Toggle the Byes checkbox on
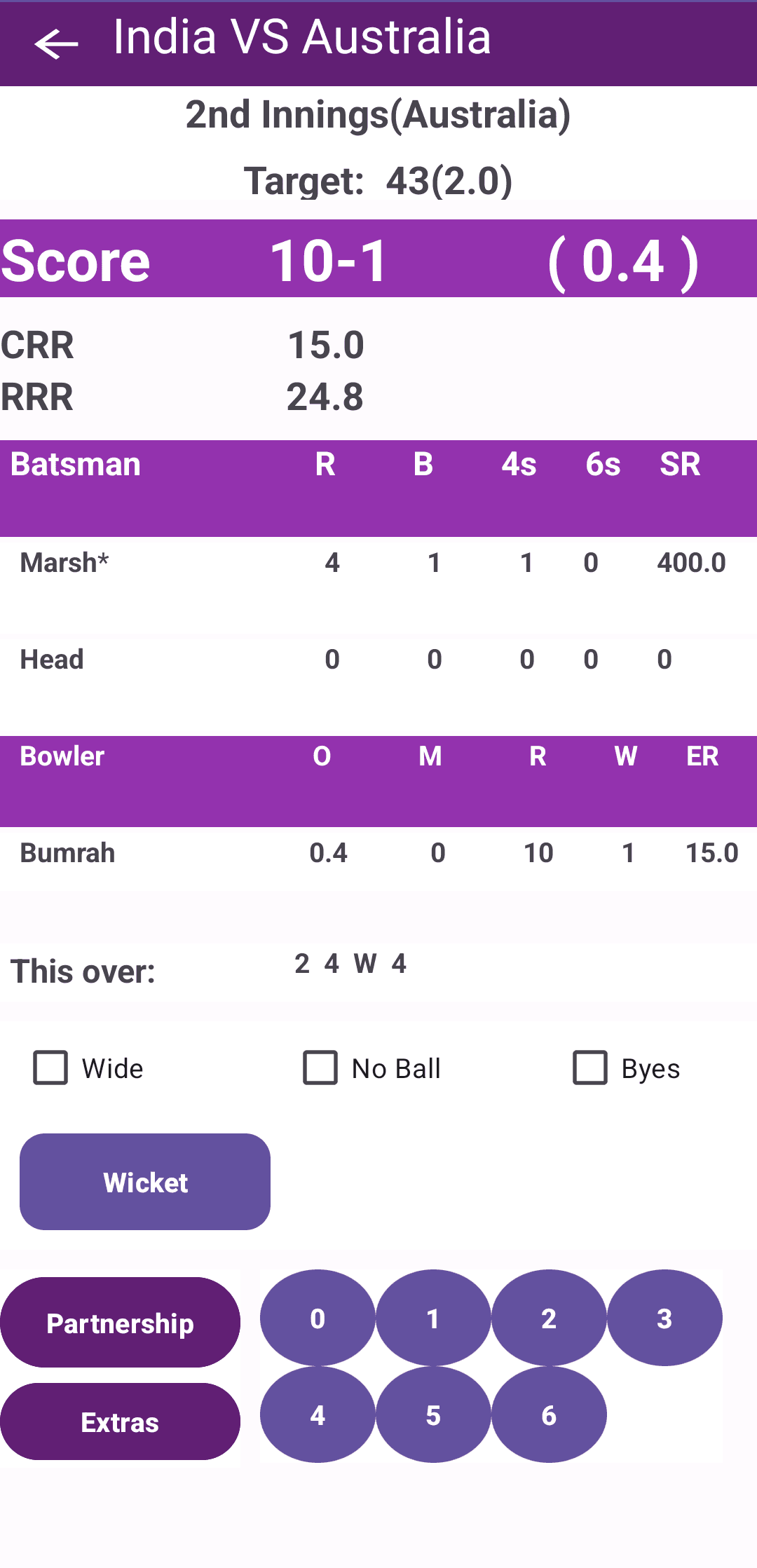This screenshot has width=757, height=1568. pyautogui.click(x=591, y=1068)
